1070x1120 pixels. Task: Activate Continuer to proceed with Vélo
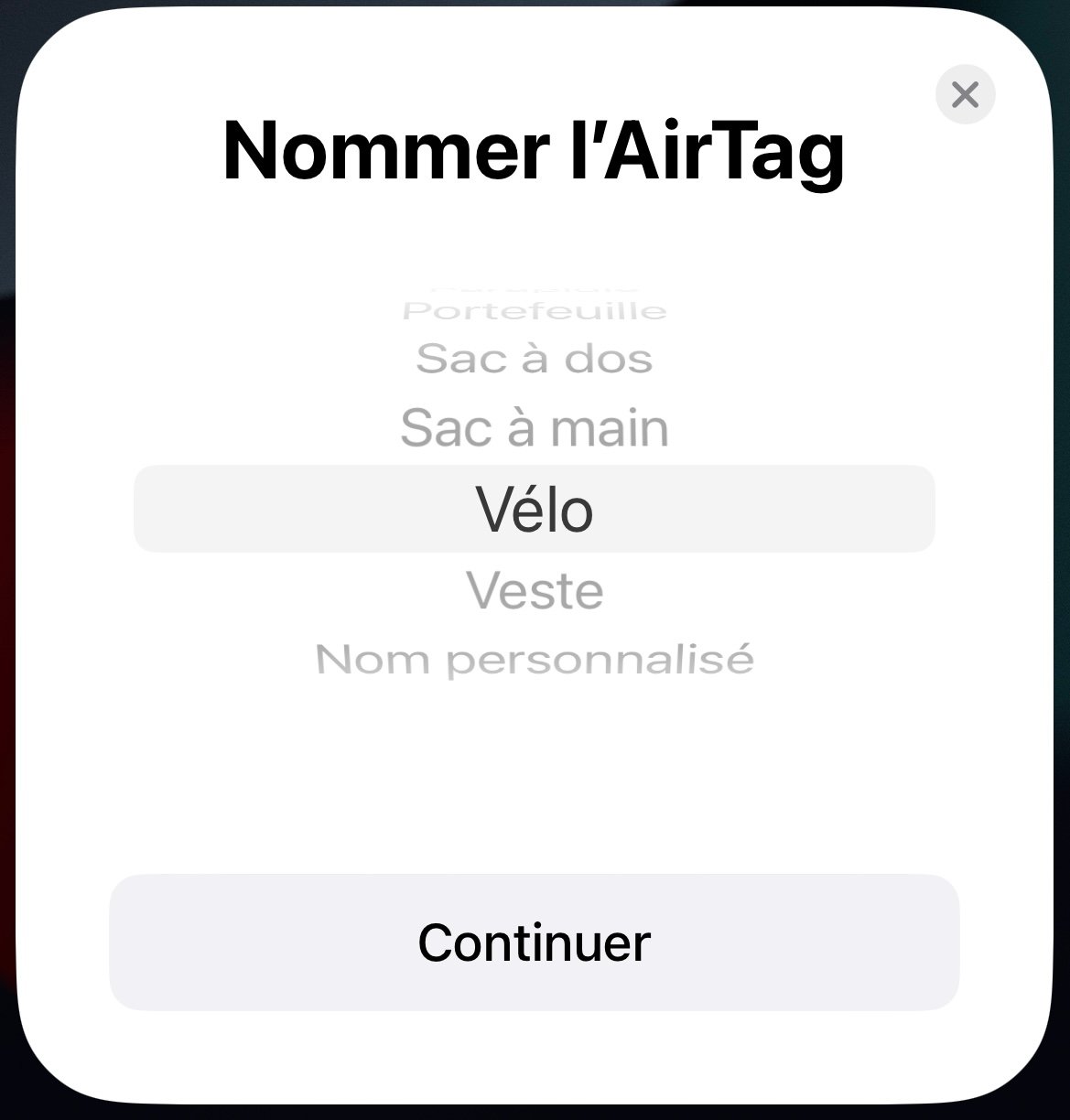[x=535, y=941]
